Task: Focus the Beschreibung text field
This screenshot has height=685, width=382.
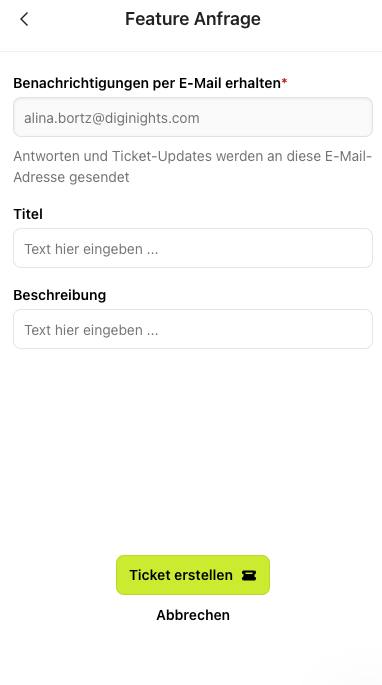Action: tap(193, 329)
